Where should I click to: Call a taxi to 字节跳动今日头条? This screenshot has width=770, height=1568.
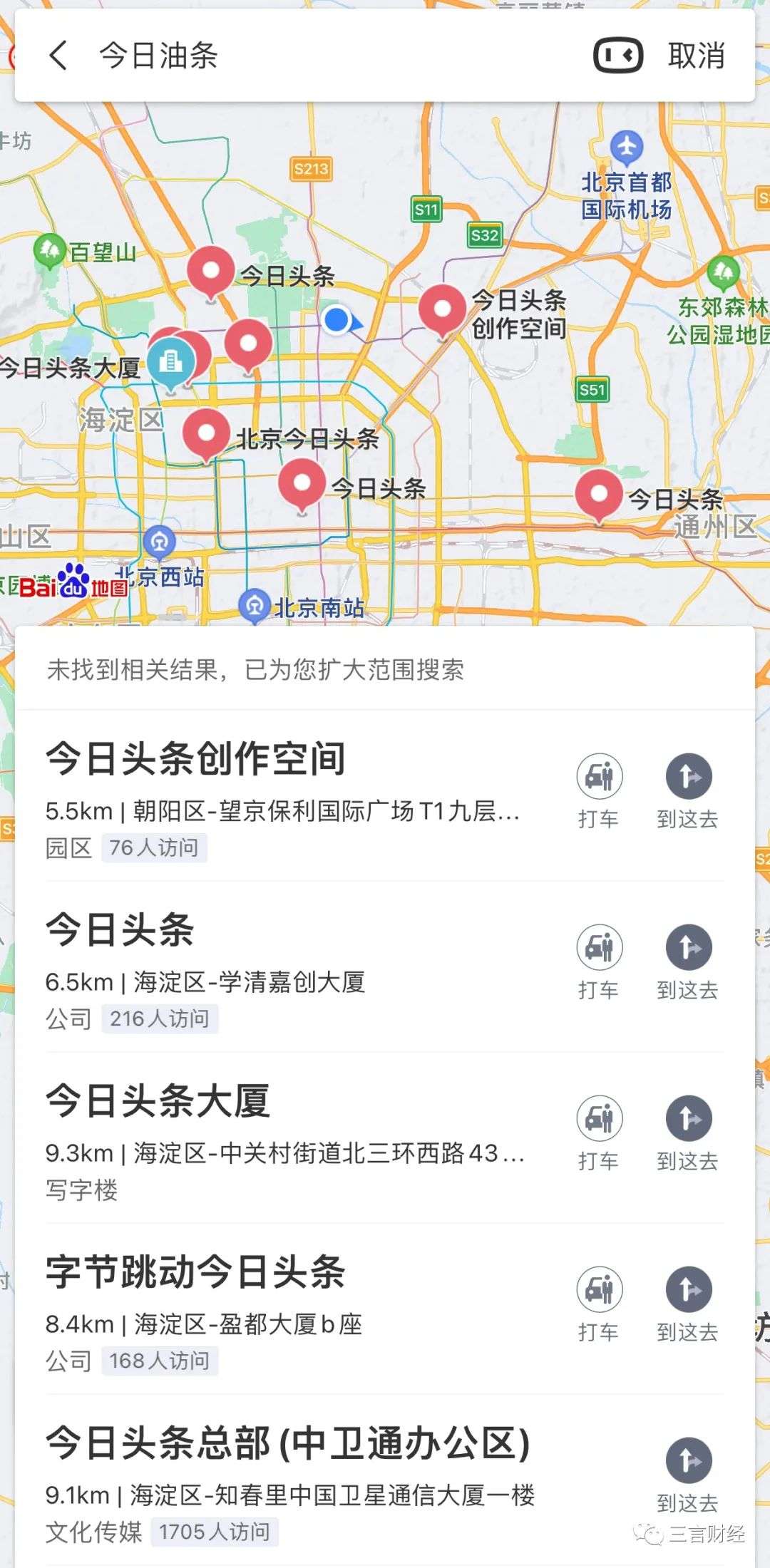[599, 1303]
